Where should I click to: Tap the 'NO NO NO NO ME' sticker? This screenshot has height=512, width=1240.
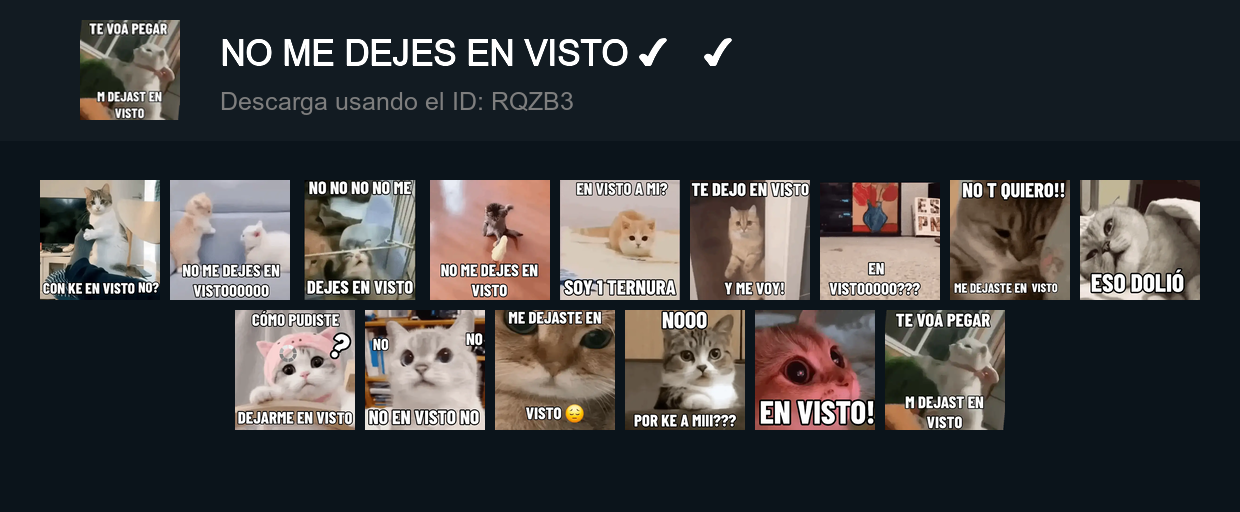[x=360, y=240]
